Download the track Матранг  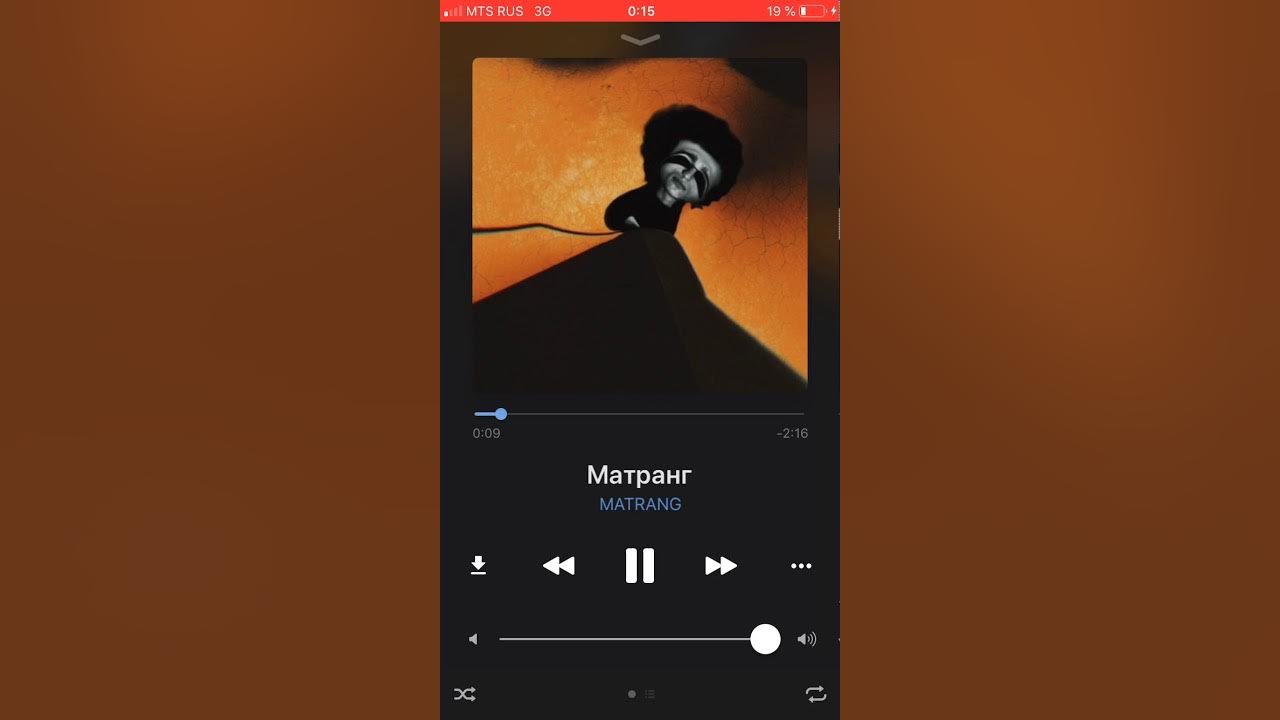478,566
